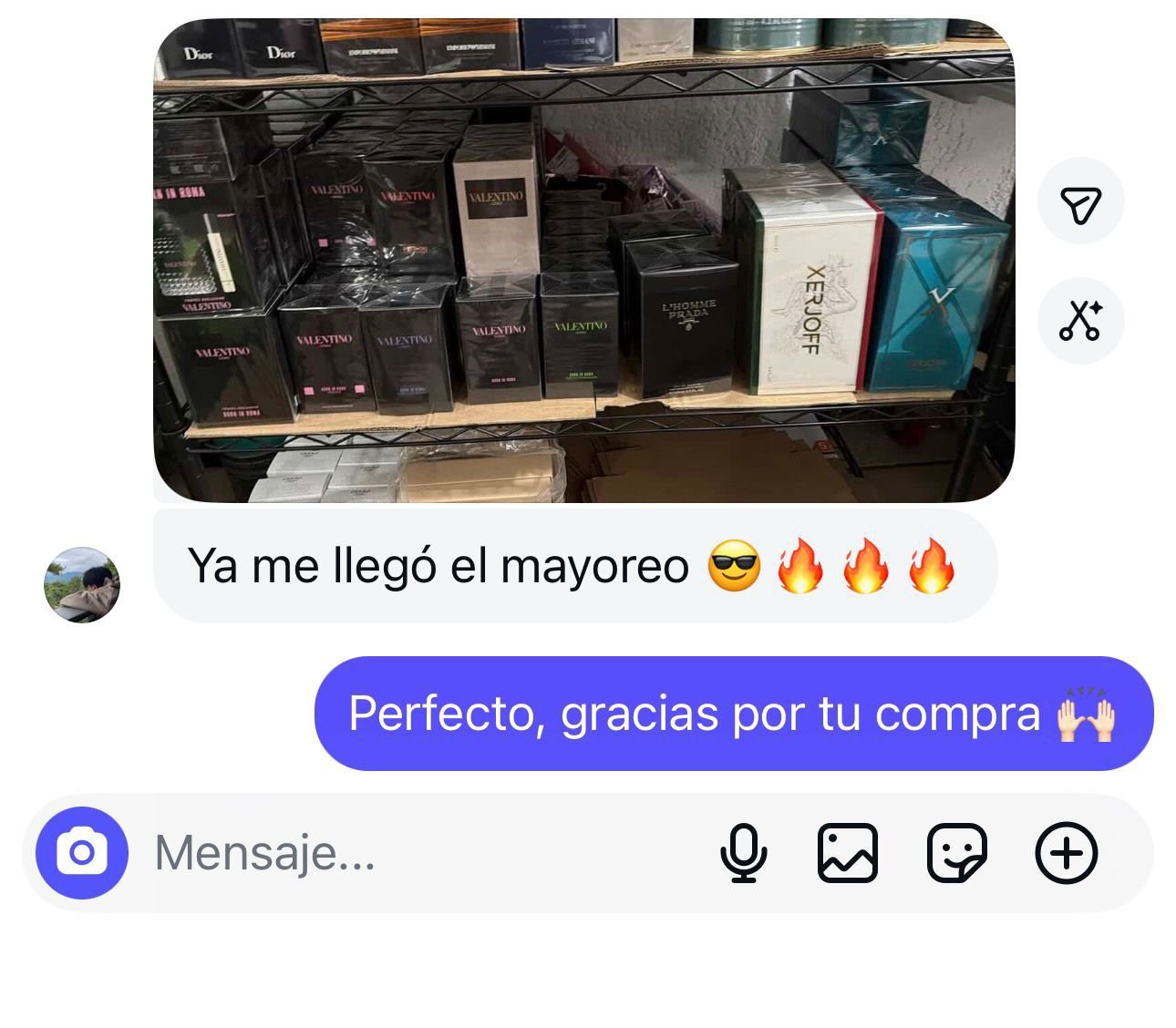Image resolution: width=1176 pixels, height=1028 pixels.
Task: Open the sender's profile picture
Action: tap(82, 585)
